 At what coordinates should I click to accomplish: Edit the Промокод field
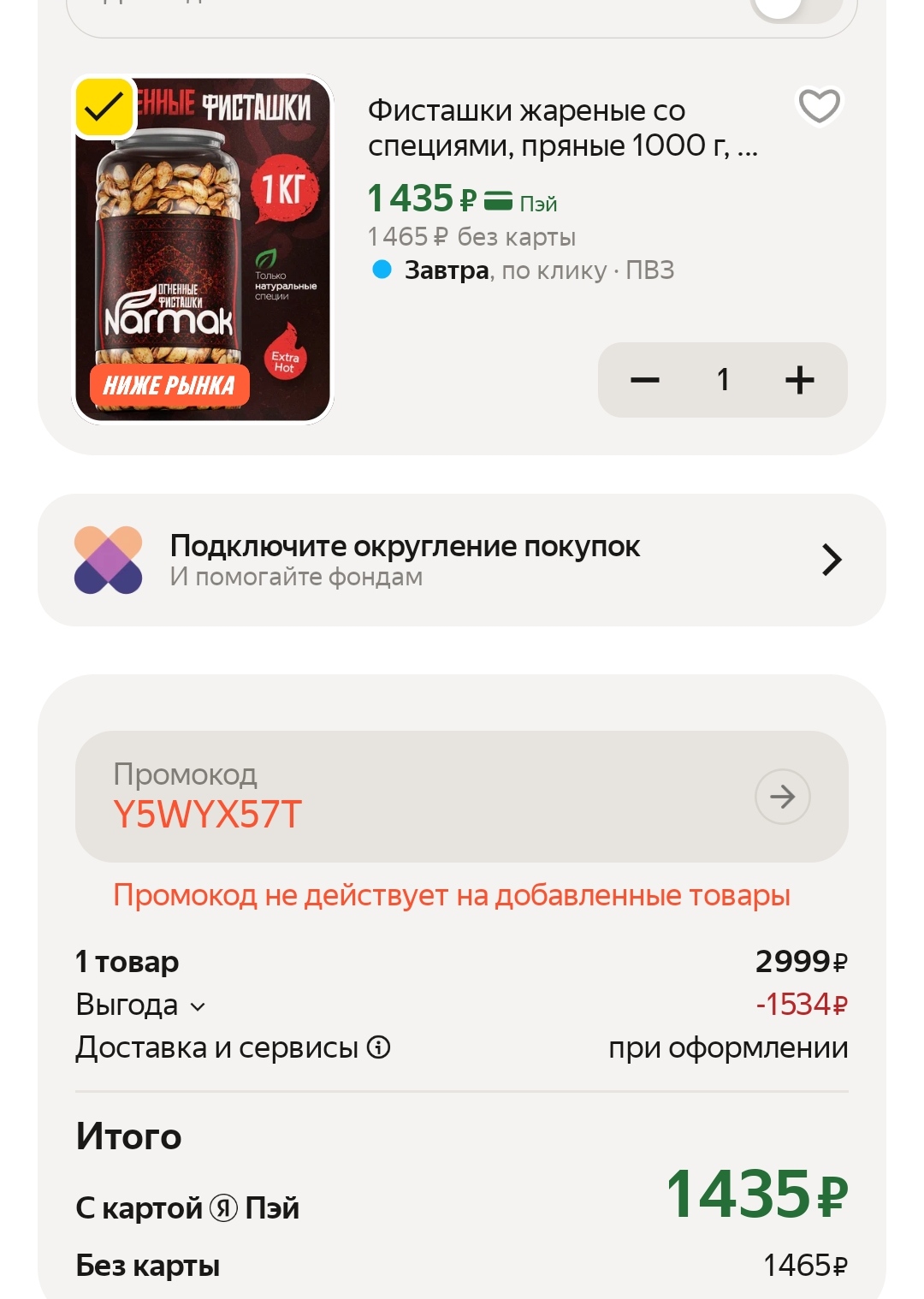tap(411, 797)
